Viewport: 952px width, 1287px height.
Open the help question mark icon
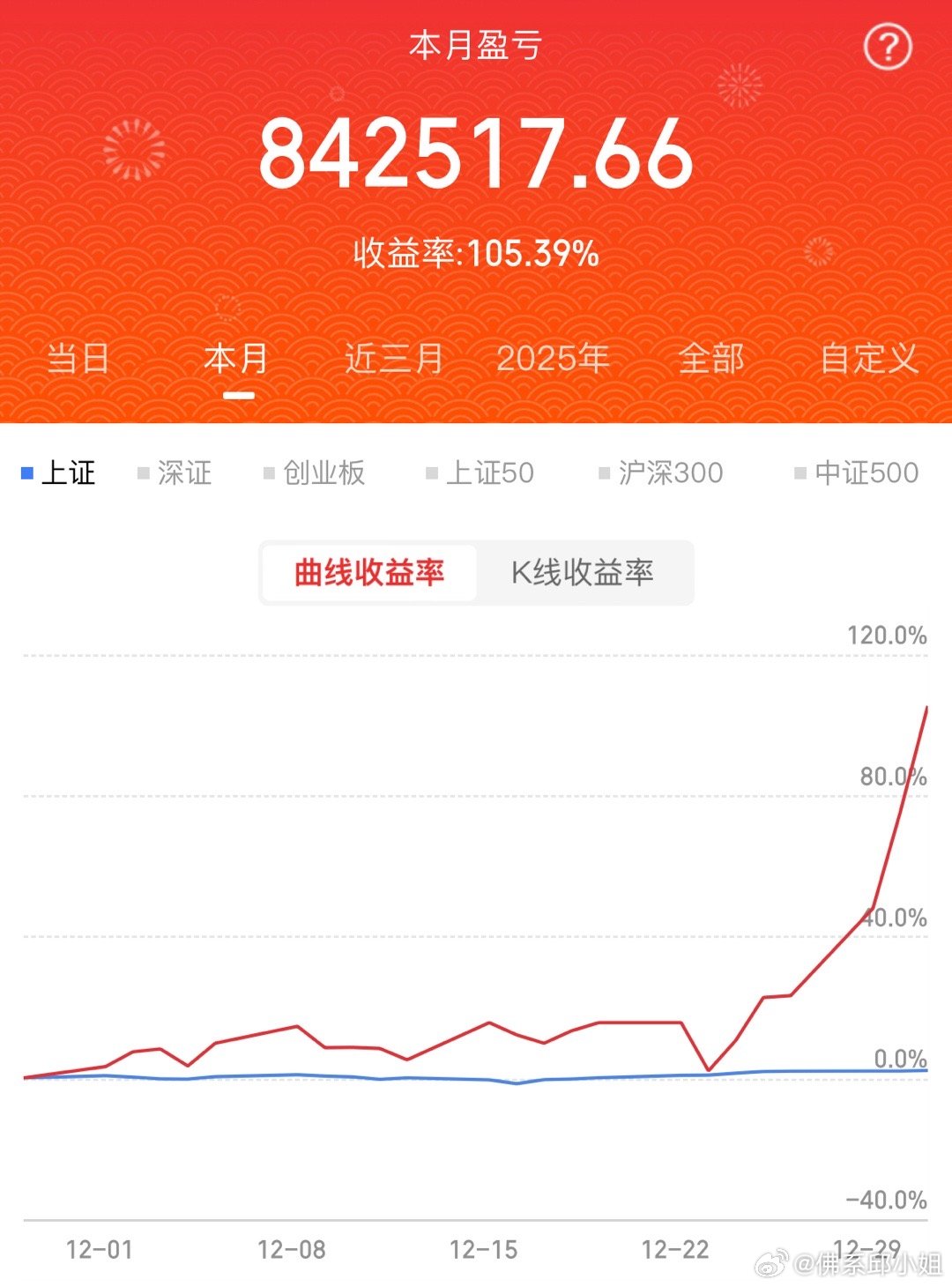pyautogui.click(x=889, y=46)
